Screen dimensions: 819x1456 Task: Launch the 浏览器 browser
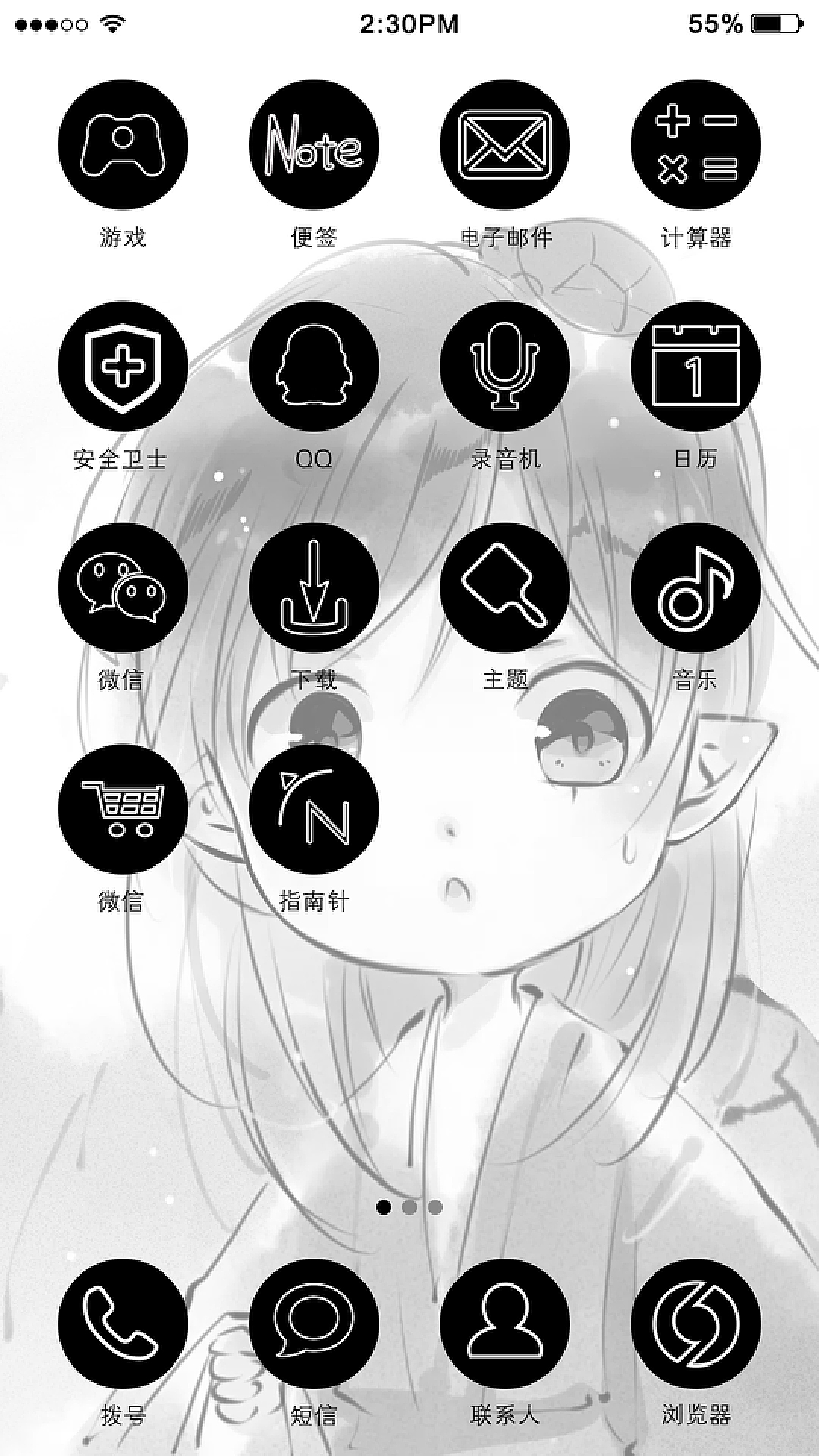(696, 1324)
